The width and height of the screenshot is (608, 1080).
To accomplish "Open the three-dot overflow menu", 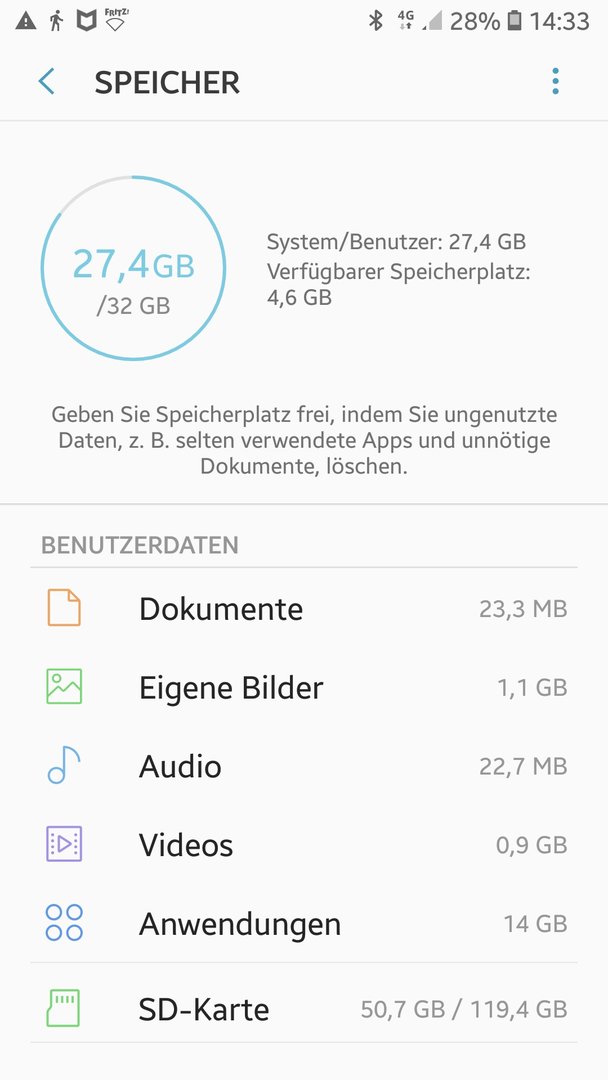I will 555,82.
